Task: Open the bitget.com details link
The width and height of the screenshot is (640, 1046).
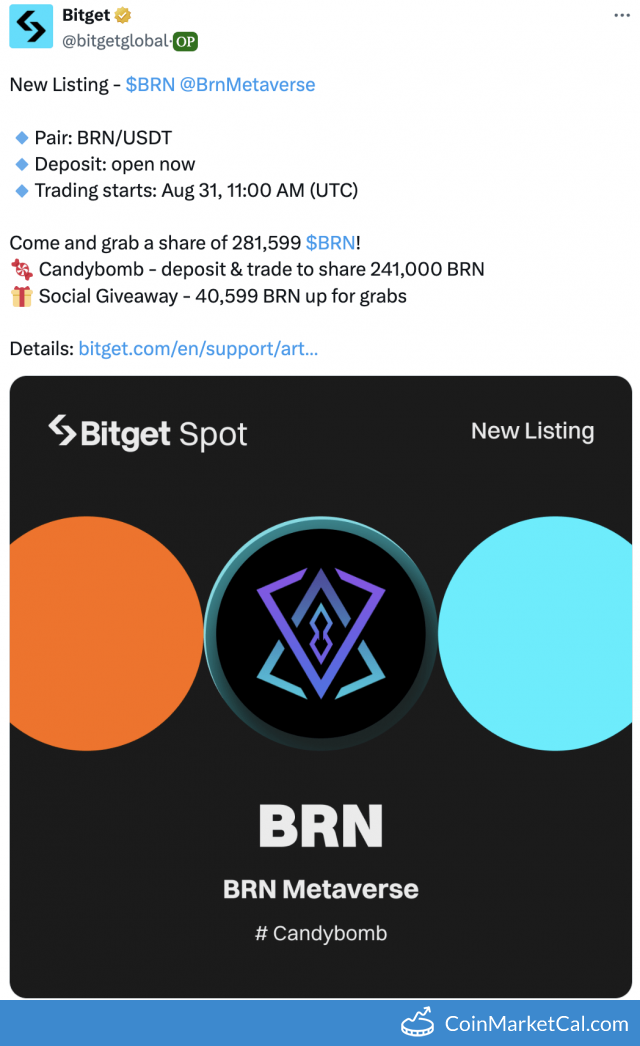Action: [x=198, y=349]
